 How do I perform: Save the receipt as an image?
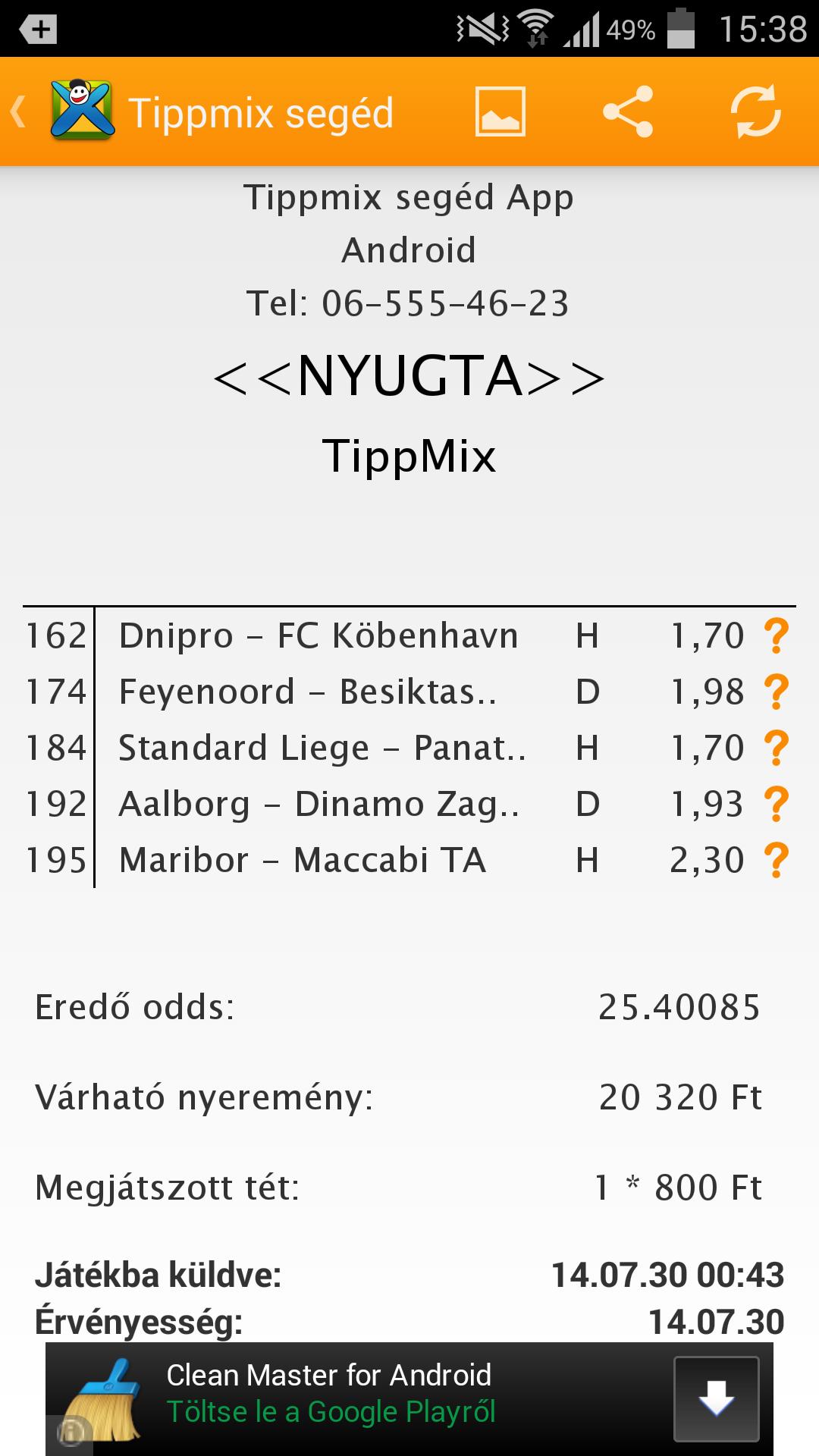500,112
